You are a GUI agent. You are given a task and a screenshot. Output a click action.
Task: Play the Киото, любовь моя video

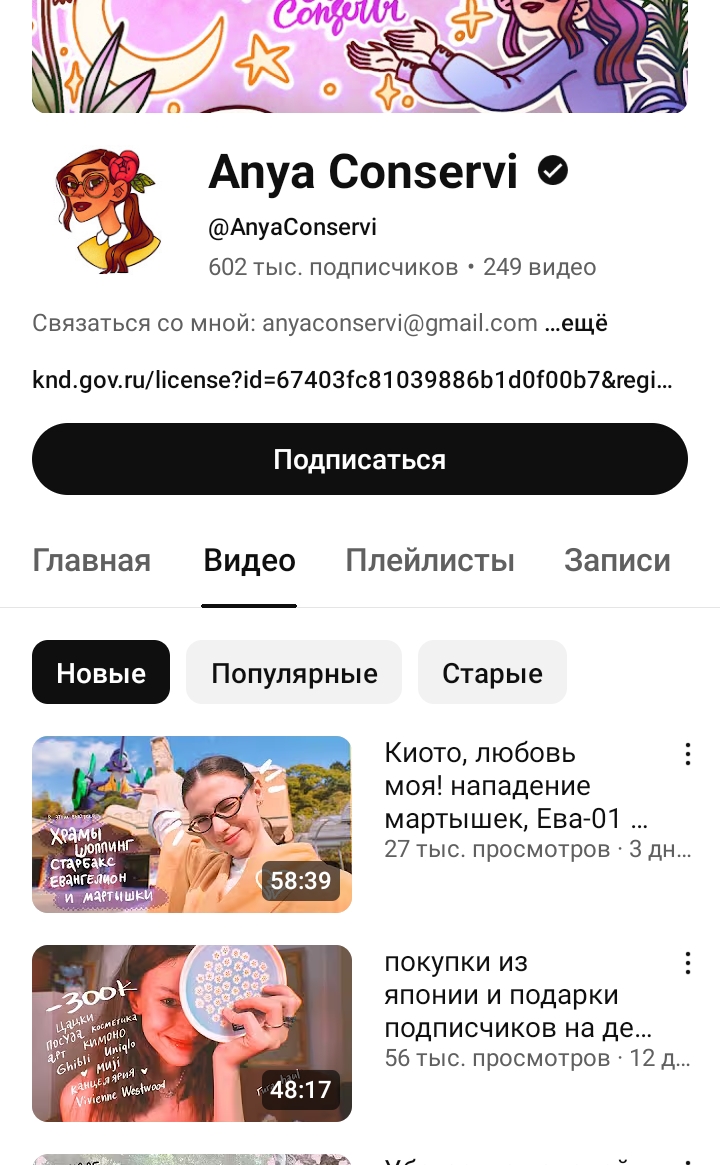192,824
